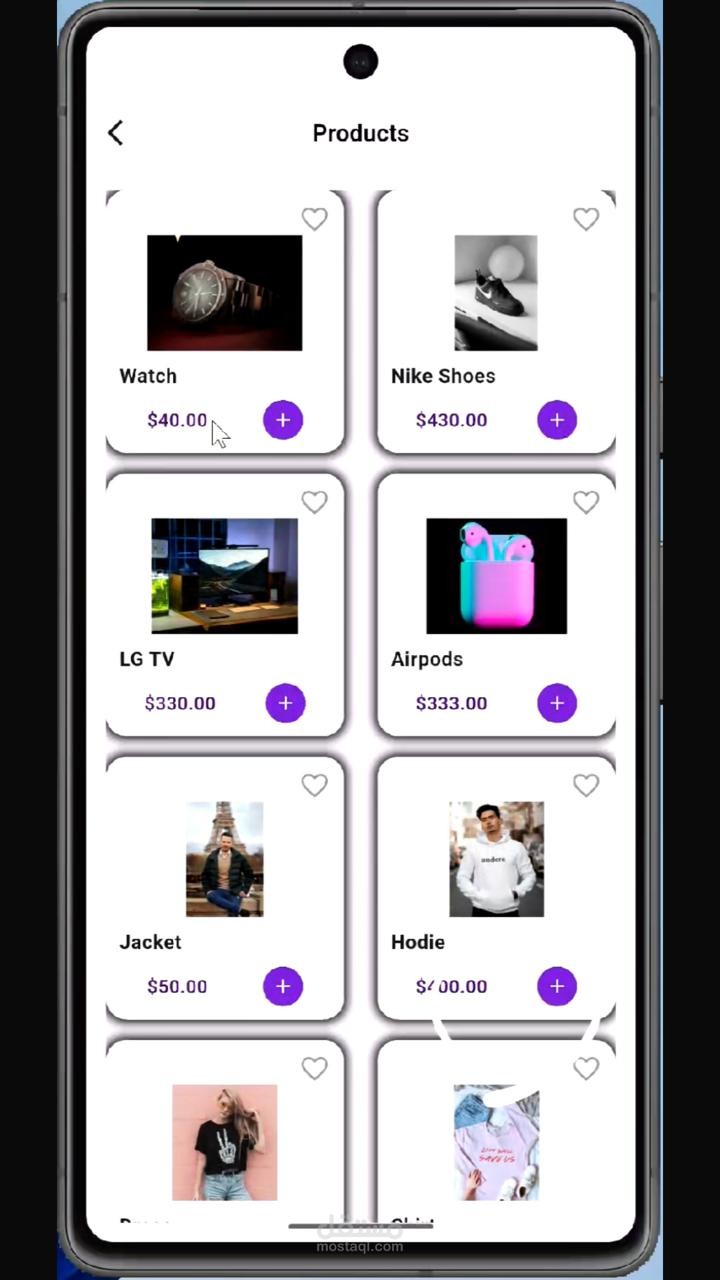This screenshot has height=1280, width=720.
Task: Select the Nike Shoes product name
Action: pyautogui.click(x=443, y=375)
